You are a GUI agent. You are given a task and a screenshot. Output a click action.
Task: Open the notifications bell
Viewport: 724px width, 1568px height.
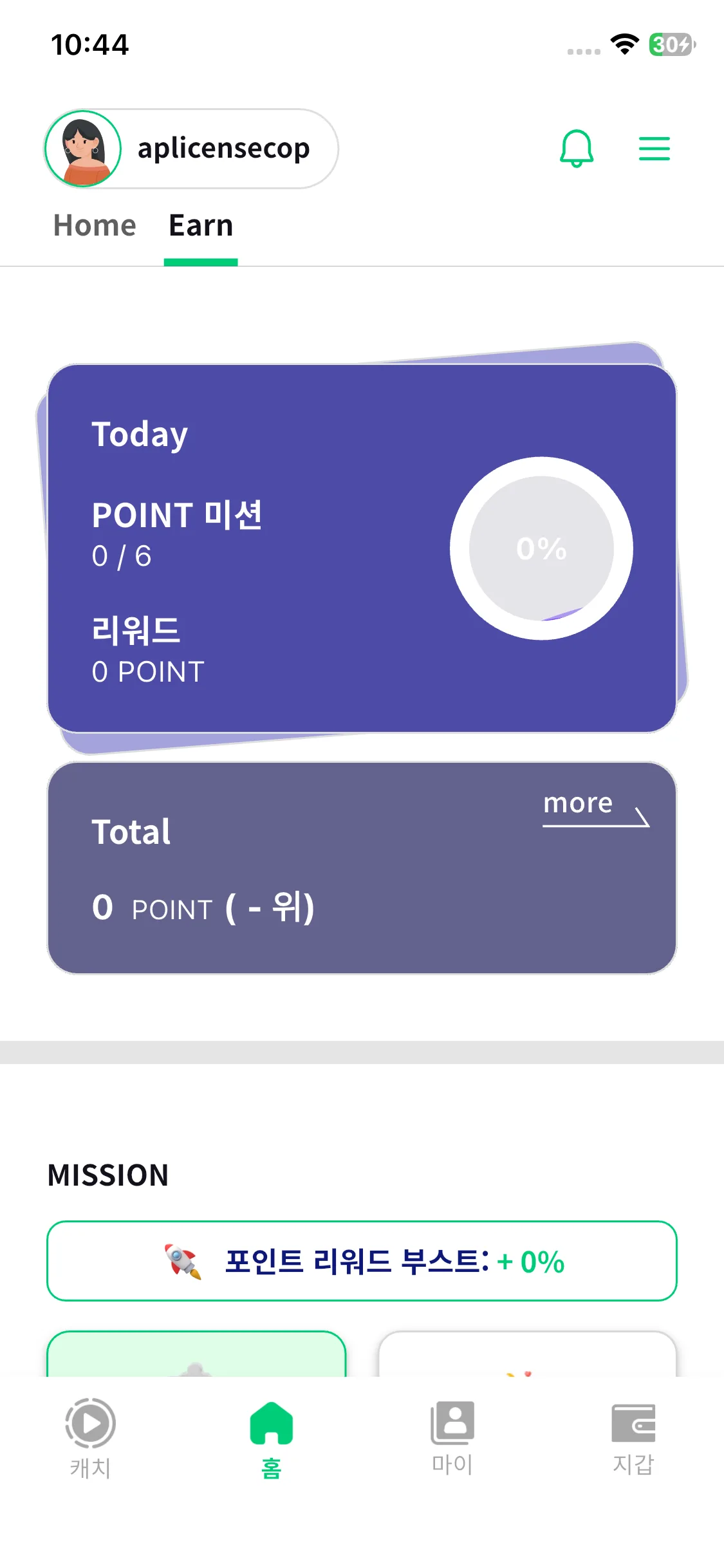tap(576, 149)
